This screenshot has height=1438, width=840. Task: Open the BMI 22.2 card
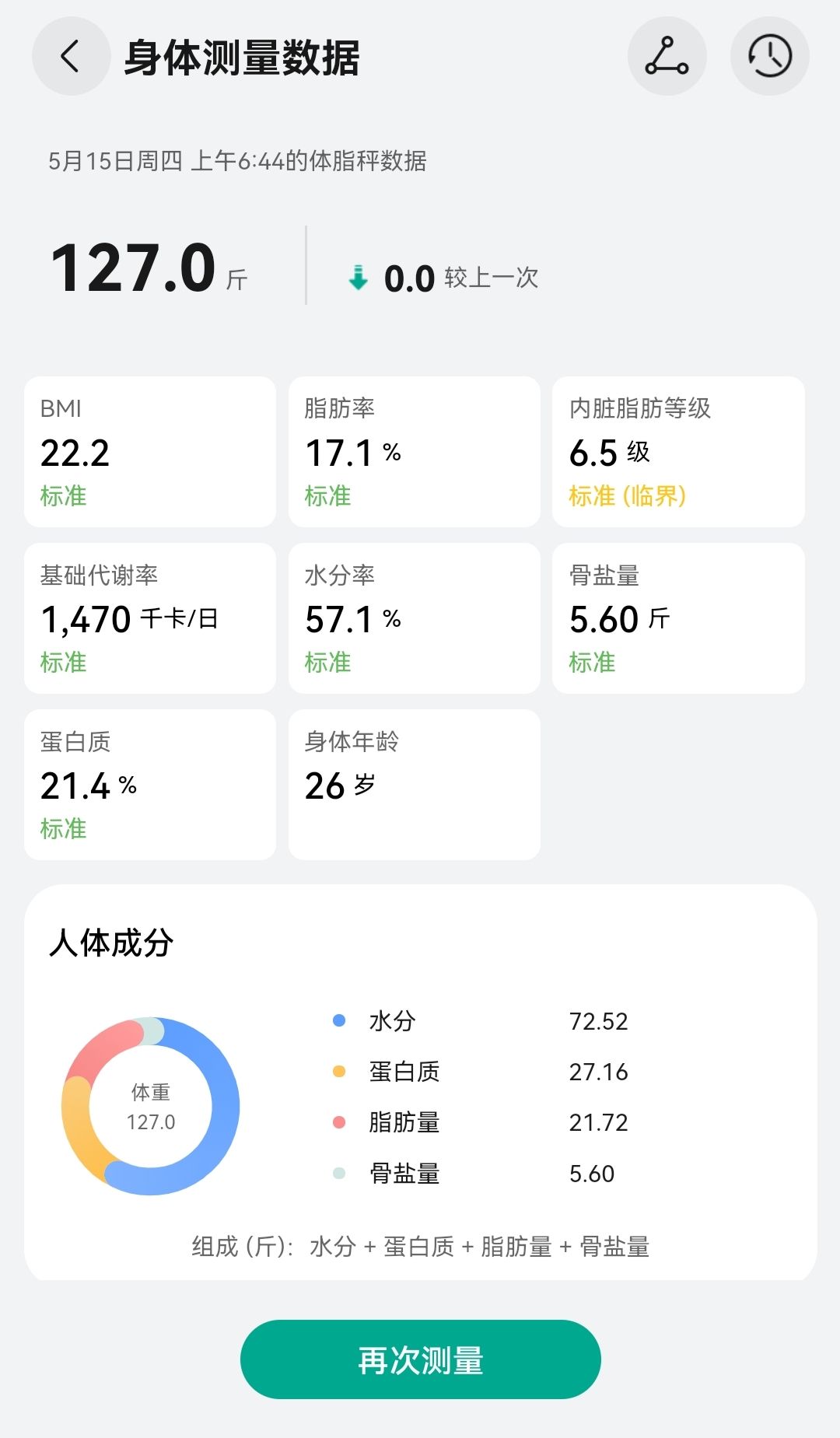150,452
